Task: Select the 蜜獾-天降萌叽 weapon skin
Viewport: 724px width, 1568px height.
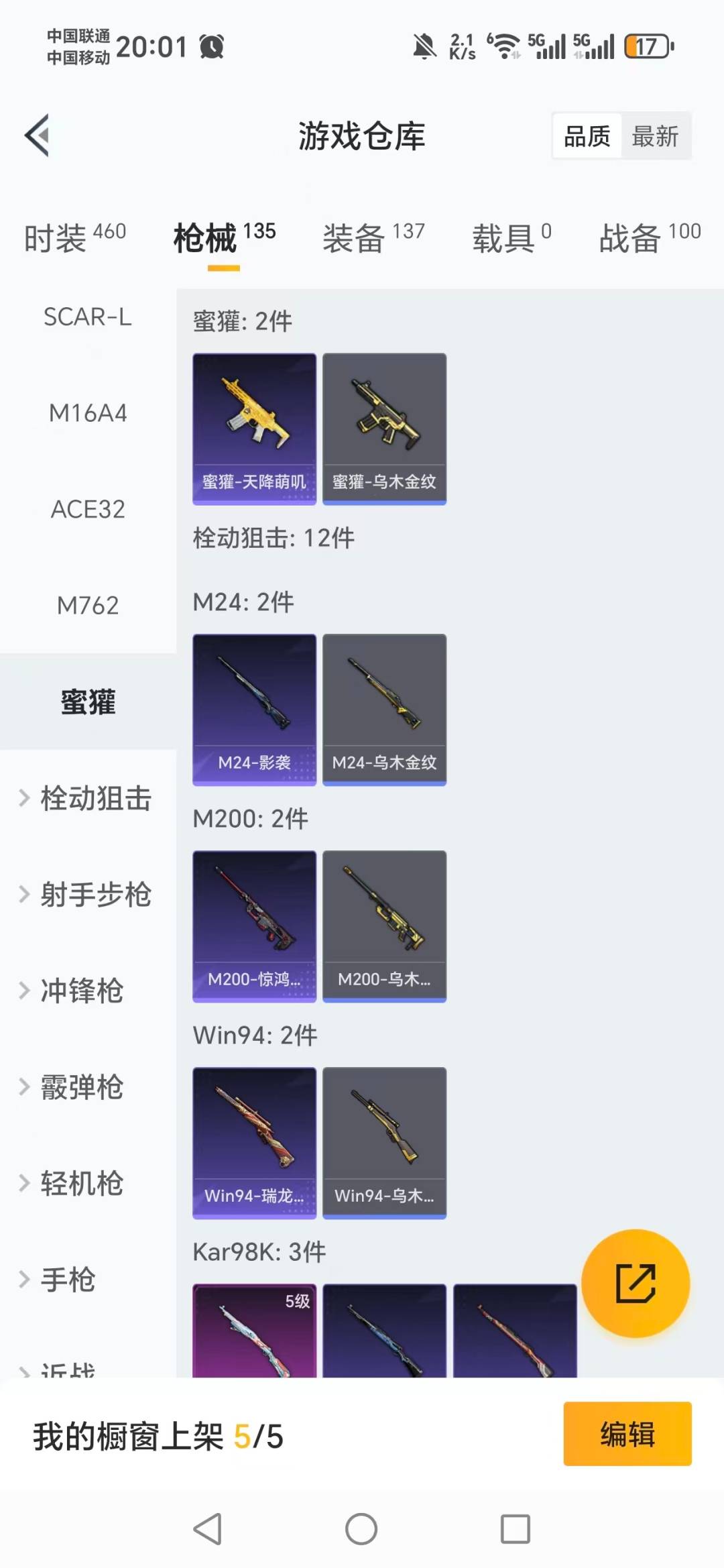Action: tap(253, 428)
